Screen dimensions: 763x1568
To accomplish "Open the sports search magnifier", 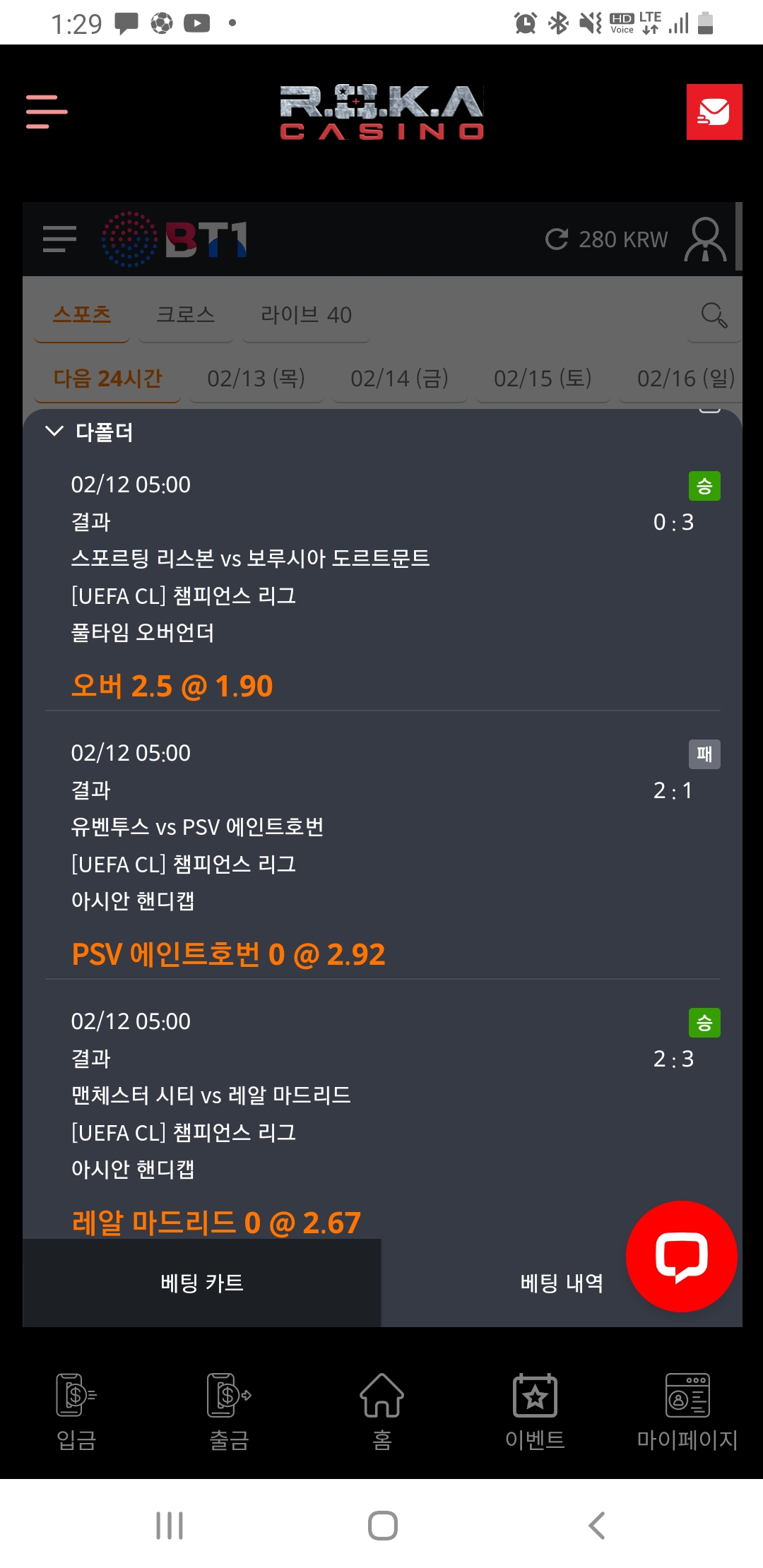I will (x=714, y=314).
